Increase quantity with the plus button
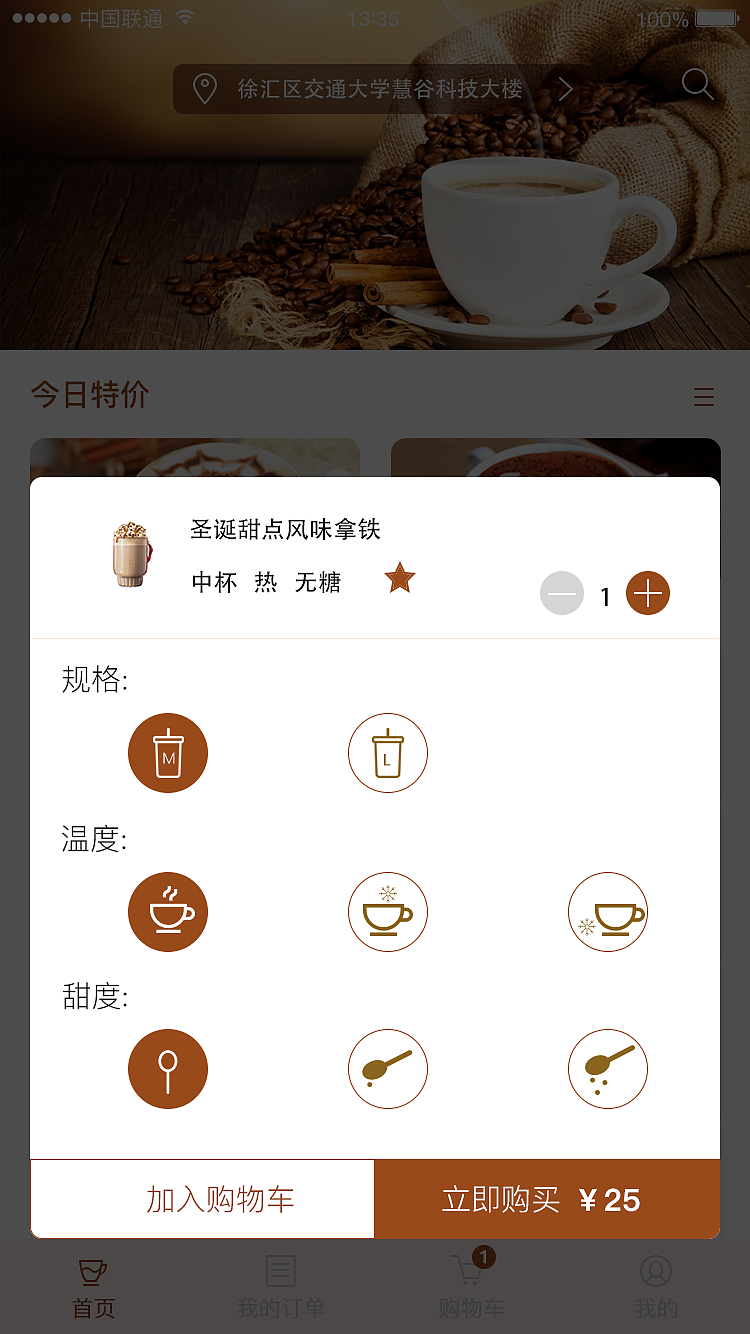This screenshot has height=1334, width=750. (x=647, y=592)
